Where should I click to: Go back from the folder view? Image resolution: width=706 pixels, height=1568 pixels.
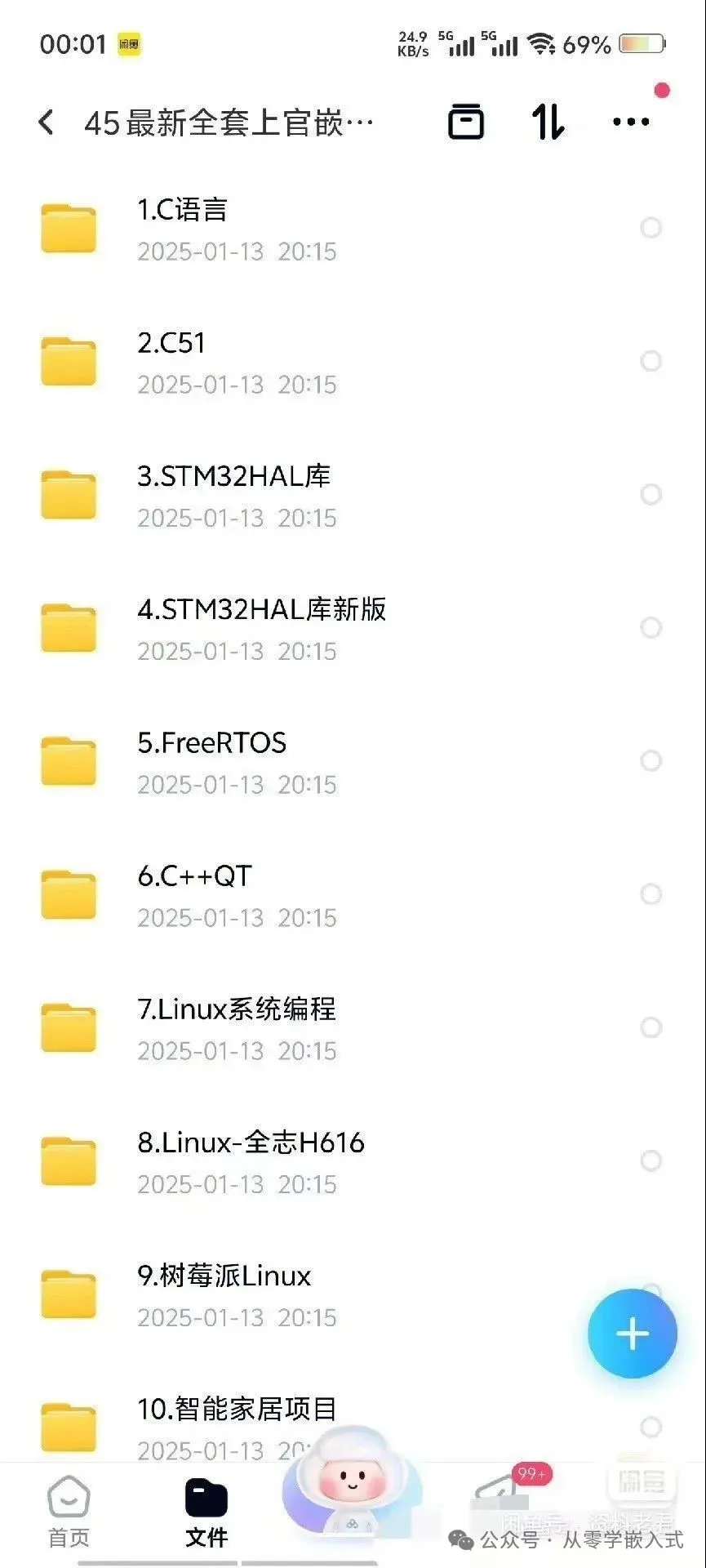click(47, 122)
